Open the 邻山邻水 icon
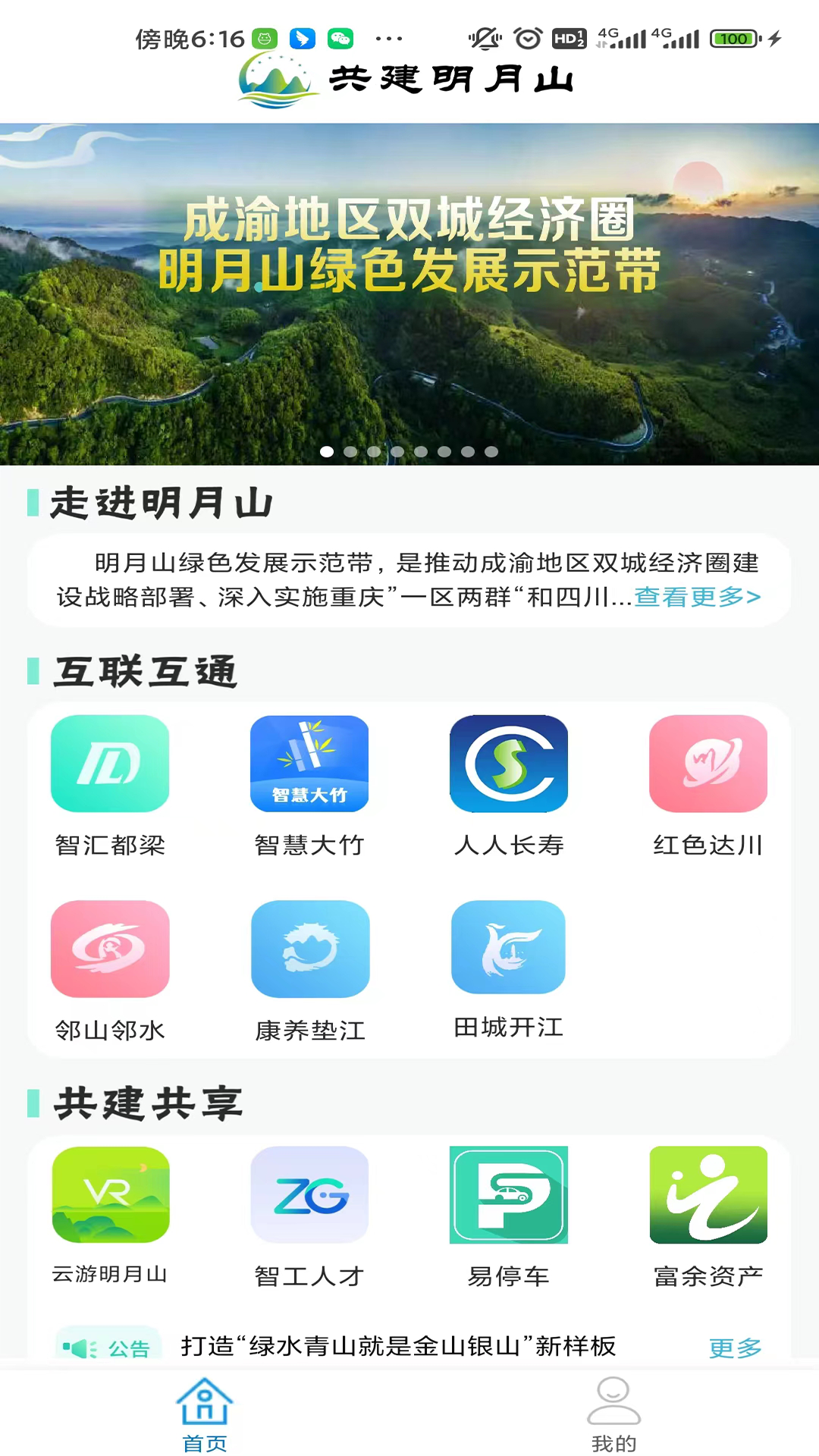This screenshot has height=1456, width=819. (109, 948)
